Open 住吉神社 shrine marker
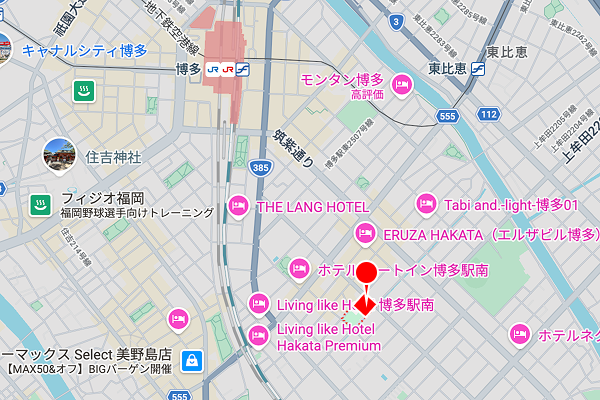 tap(59, 154)
